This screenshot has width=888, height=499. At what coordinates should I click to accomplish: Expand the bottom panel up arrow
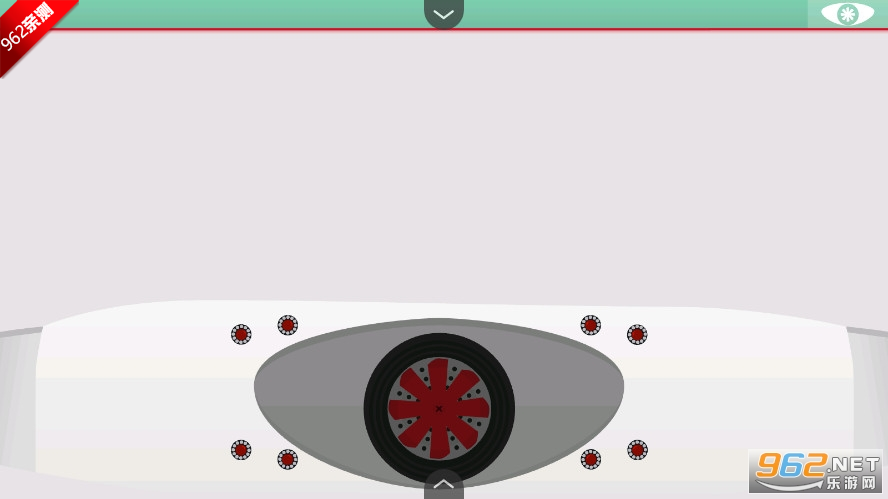coord(444,485)
